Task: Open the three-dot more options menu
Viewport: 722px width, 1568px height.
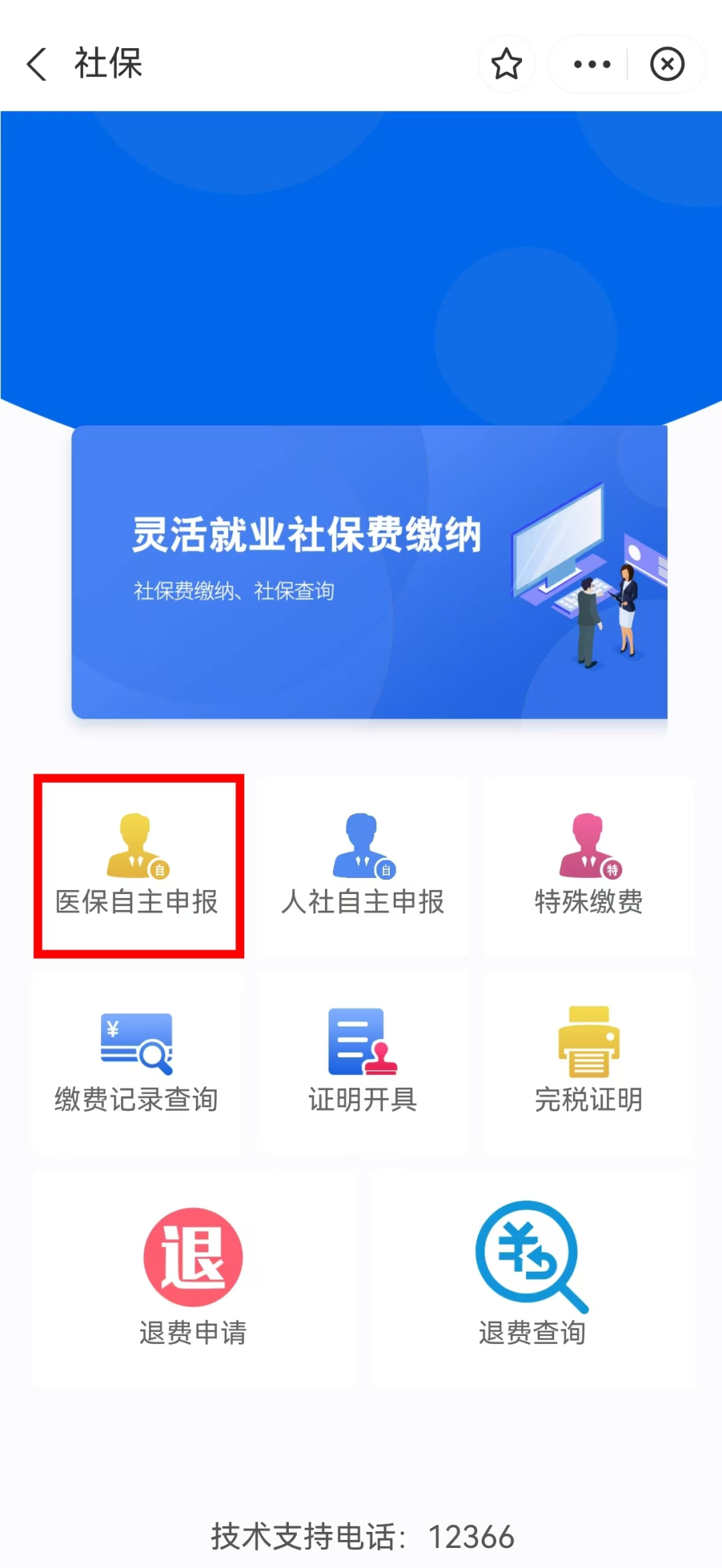Action: pyautogui.click(x=592, y=64)
